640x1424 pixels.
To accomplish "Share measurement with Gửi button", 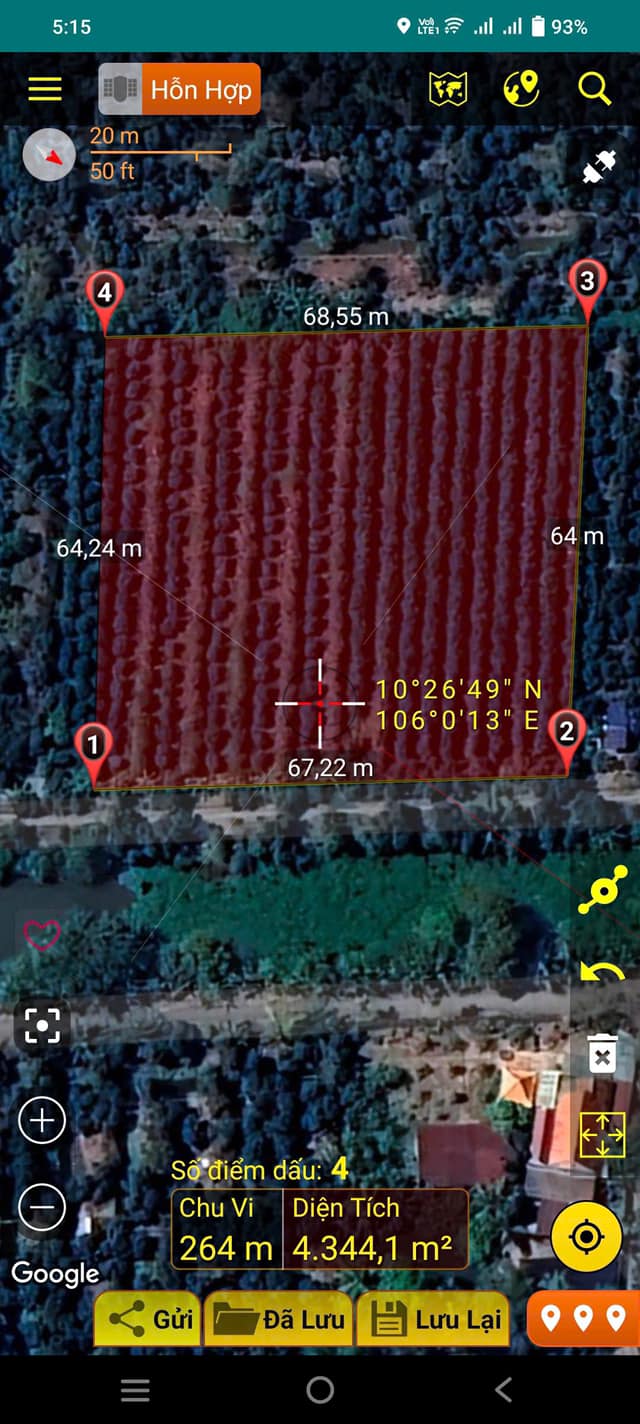I will 148,1319.
